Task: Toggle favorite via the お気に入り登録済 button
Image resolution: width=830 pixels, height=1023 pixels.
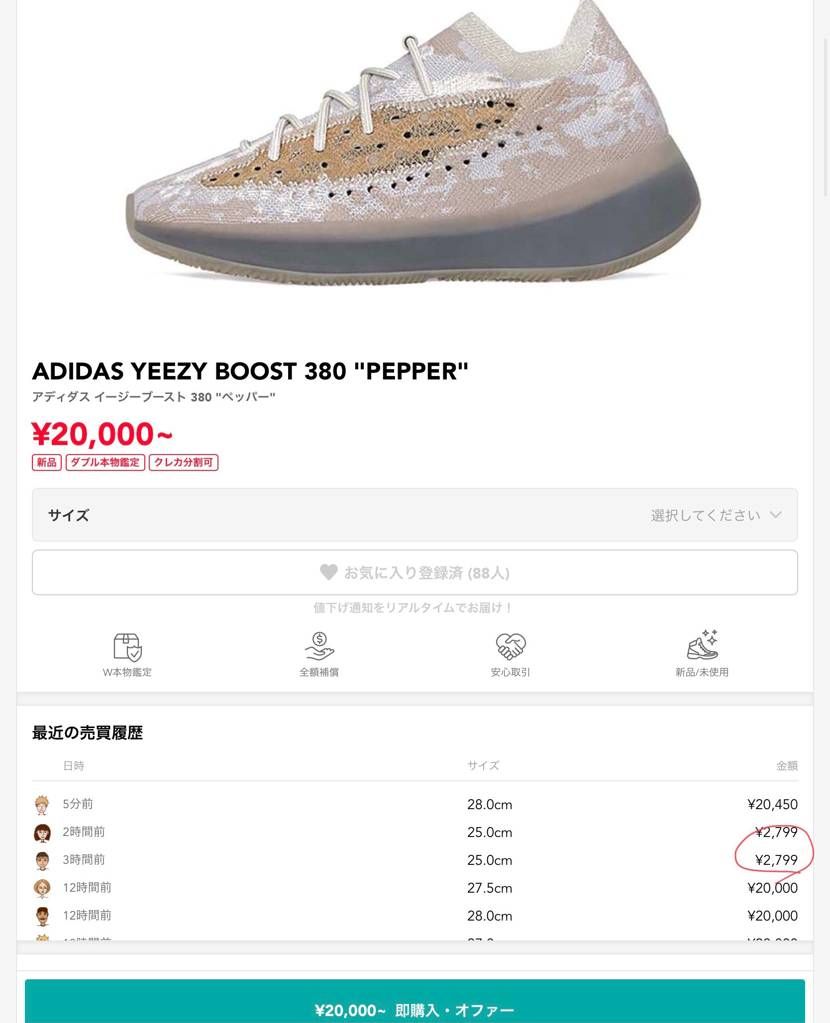Action: [x=414, y=572]
